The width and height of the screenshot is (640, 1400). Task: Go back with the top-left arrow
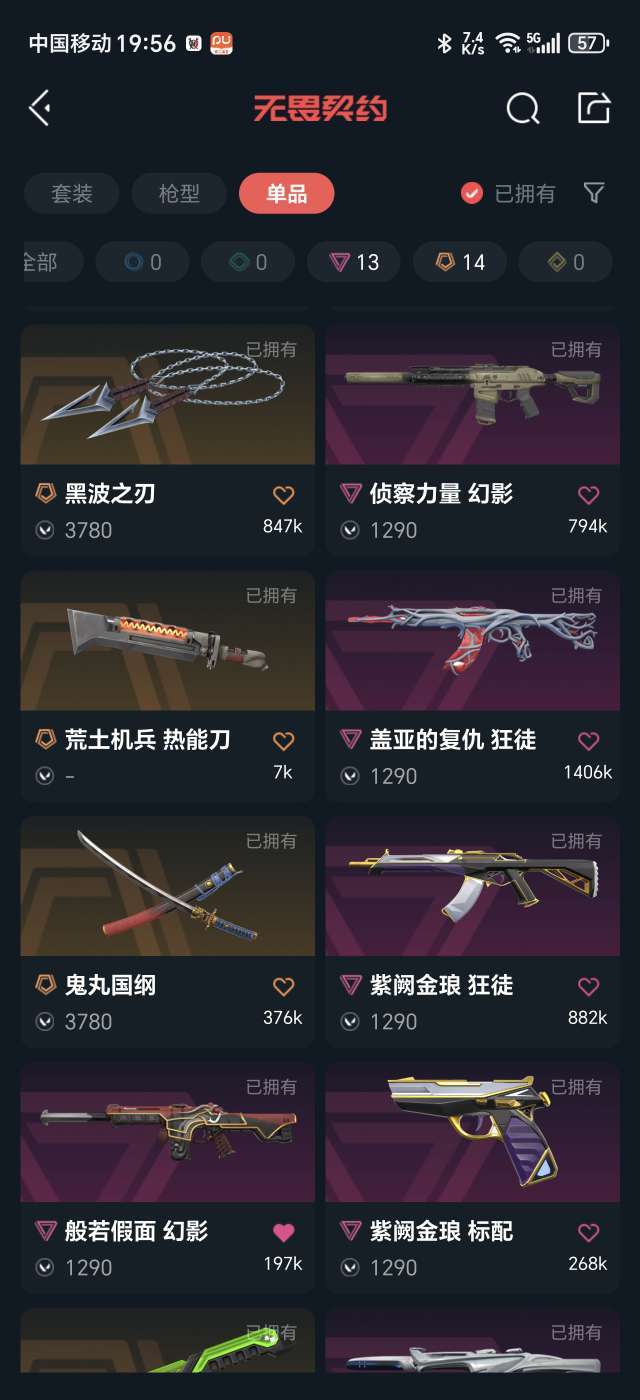click(x=40, y=108)
